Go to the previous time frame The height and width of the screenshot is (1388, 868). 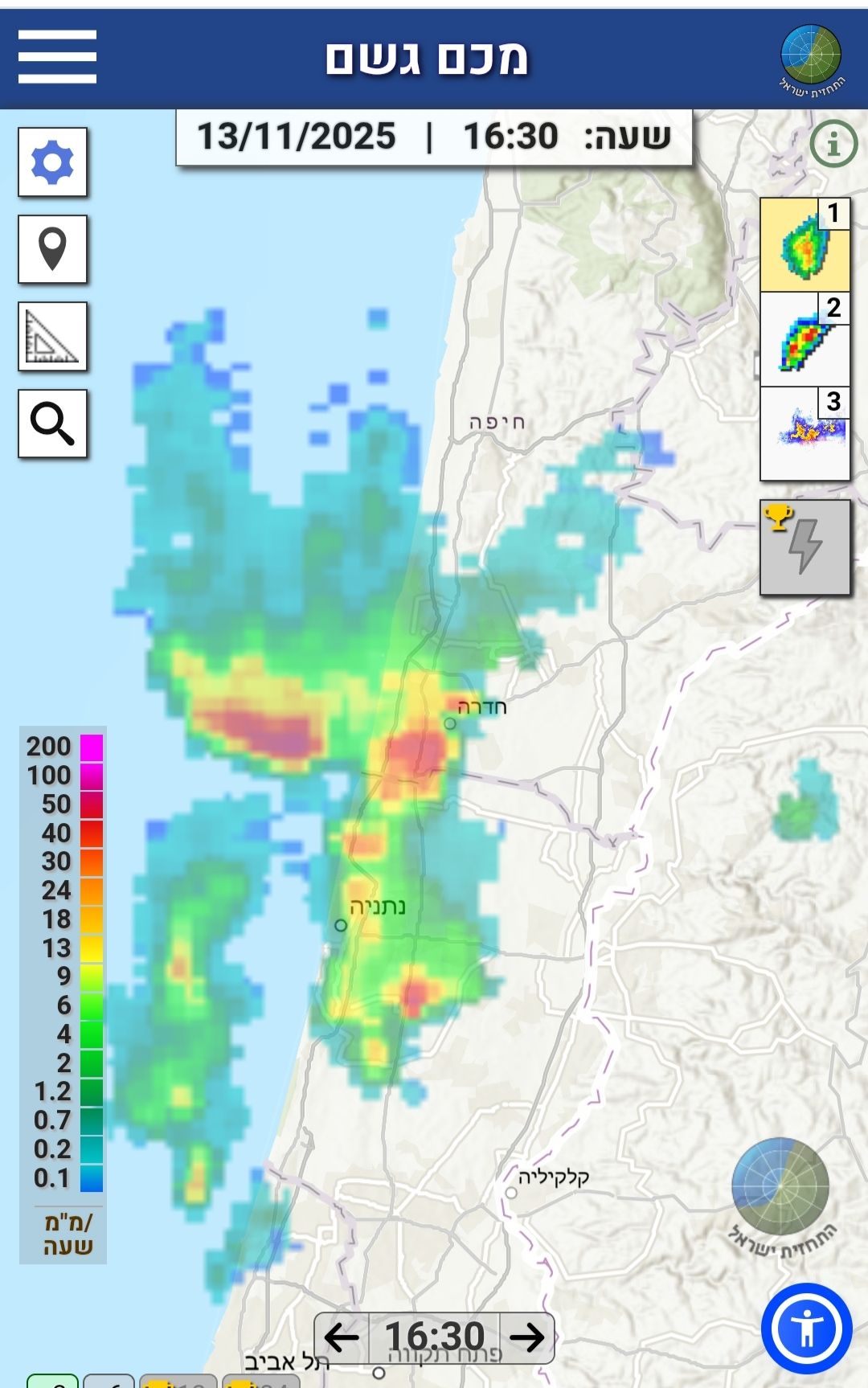click(x=342, y=1337)
